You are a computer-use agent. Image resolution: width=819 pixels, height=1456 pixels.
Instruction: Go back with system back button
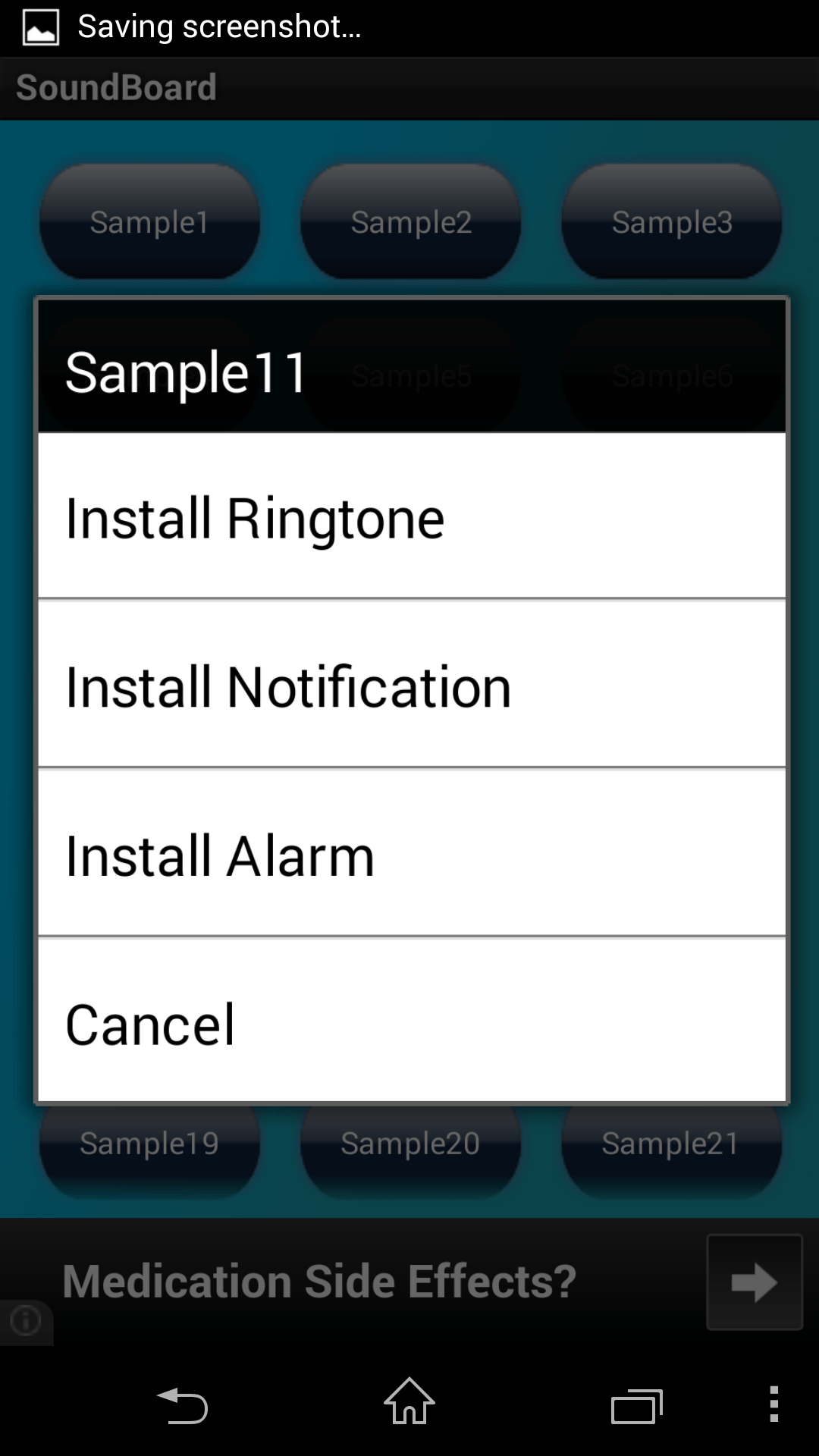click(182, 1405)
